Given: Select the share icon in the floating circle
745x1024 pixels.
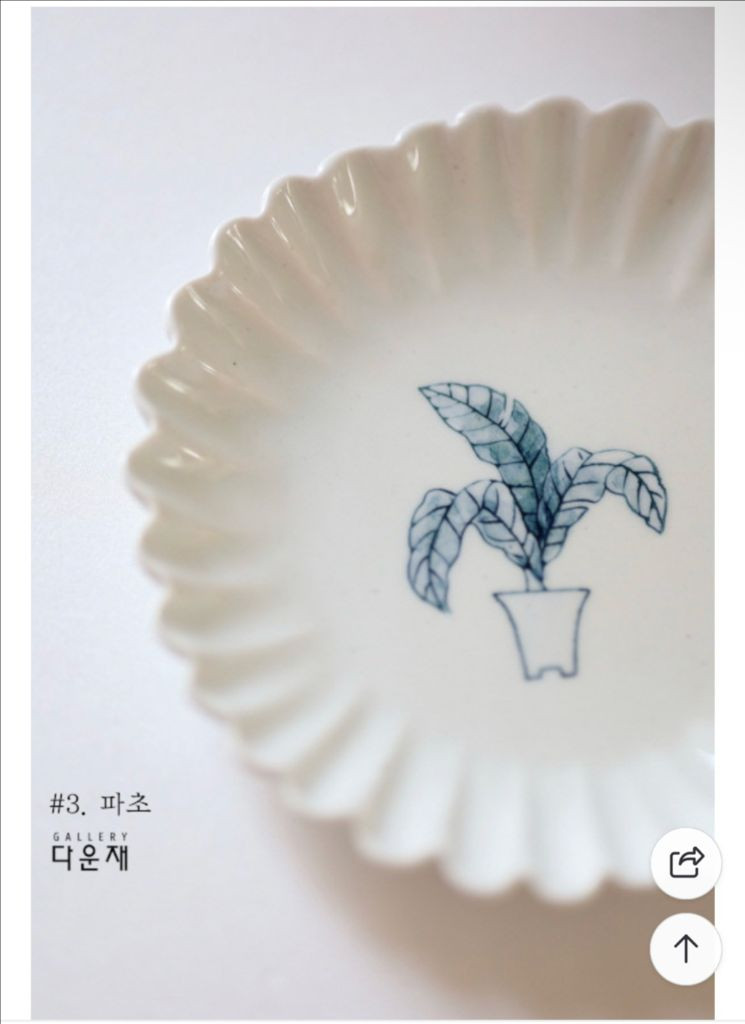Looking at the screenshot, I should pos(686,862).
